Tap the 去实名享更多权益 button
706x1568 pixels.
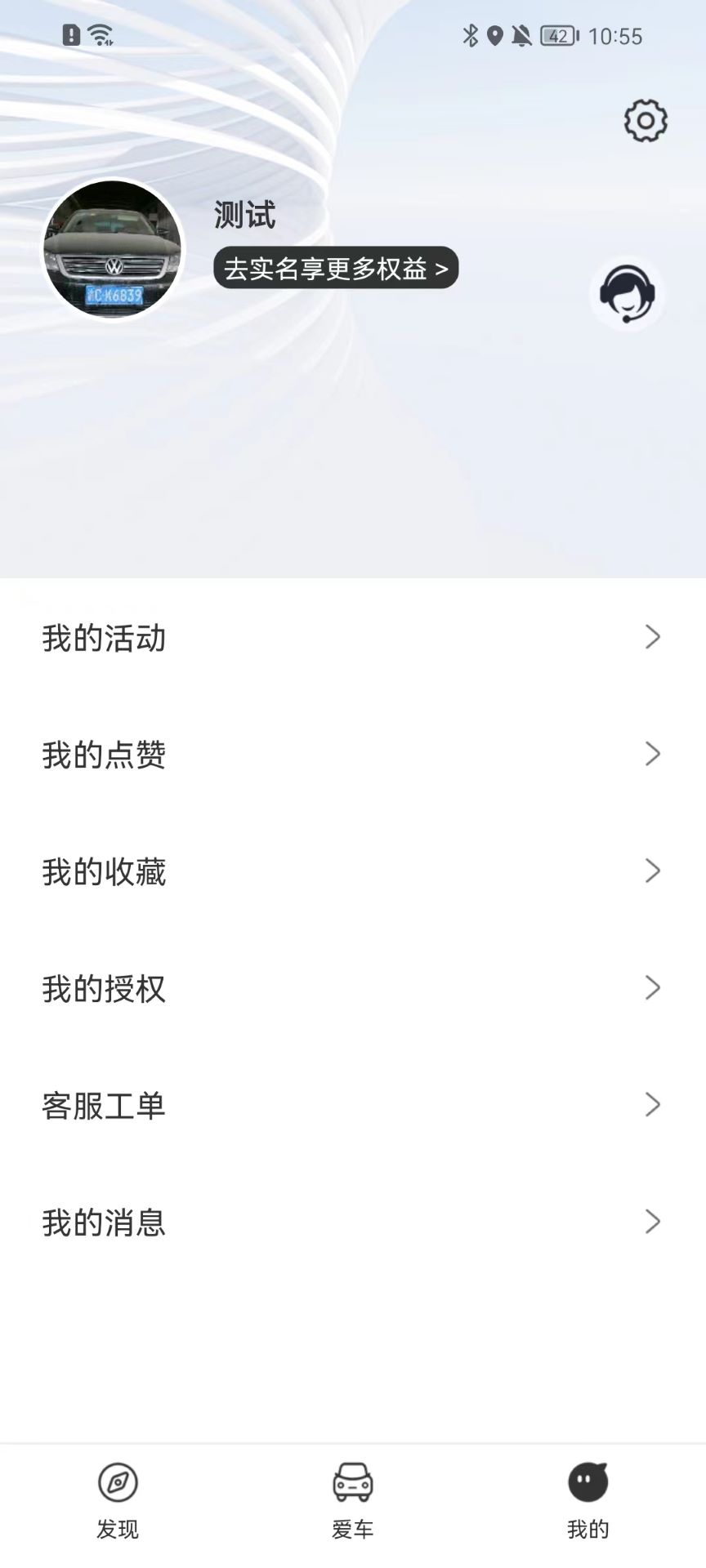click(x=337, y=268)
